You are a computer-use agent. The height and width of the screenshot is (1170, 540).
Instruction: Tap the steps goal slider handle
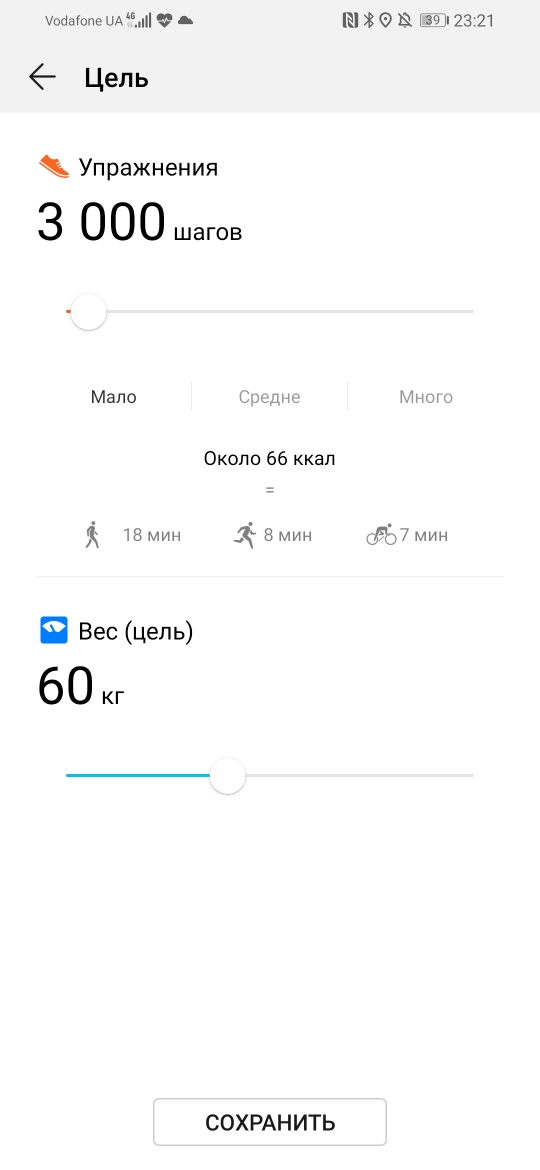(x=89, y=312)
